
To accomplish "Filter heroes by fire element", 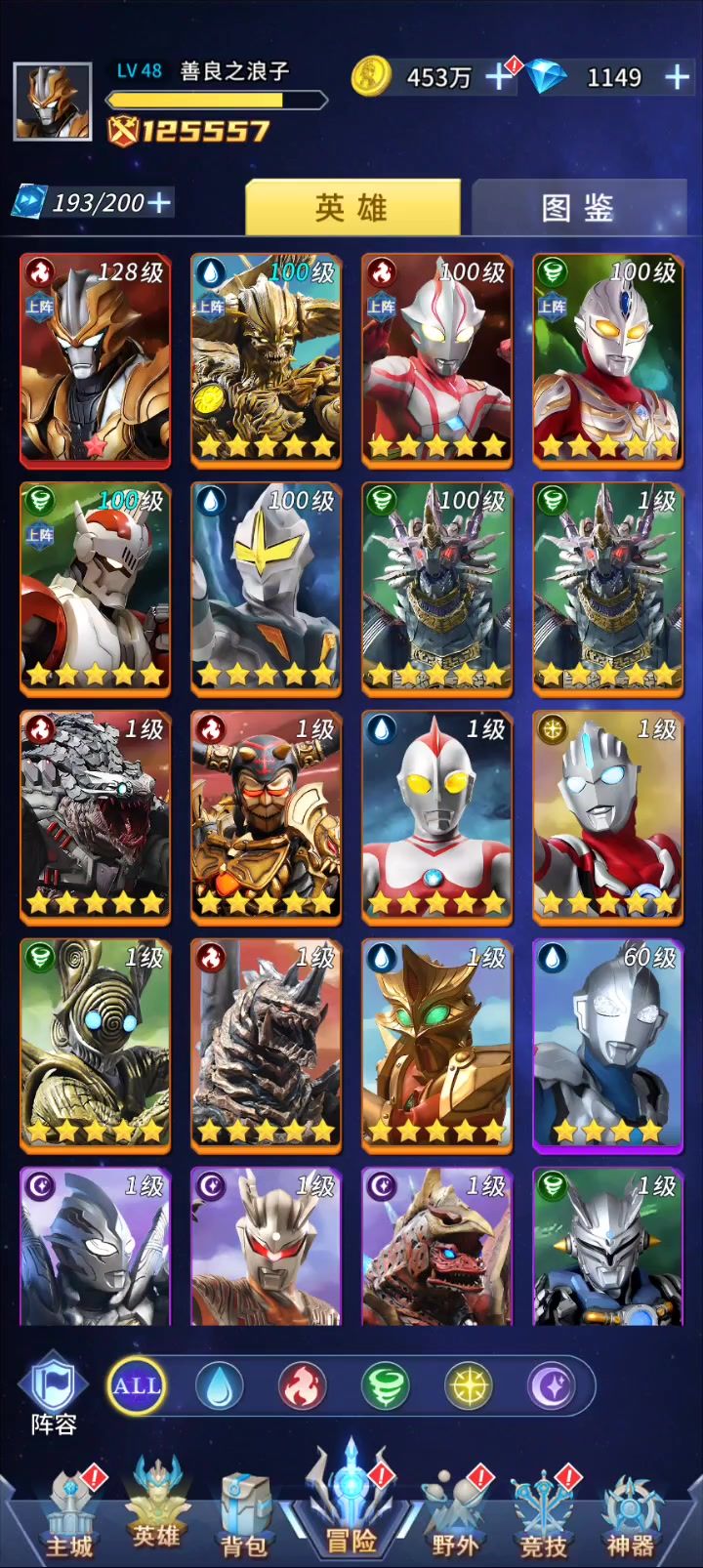I will tap(303, 1385).
